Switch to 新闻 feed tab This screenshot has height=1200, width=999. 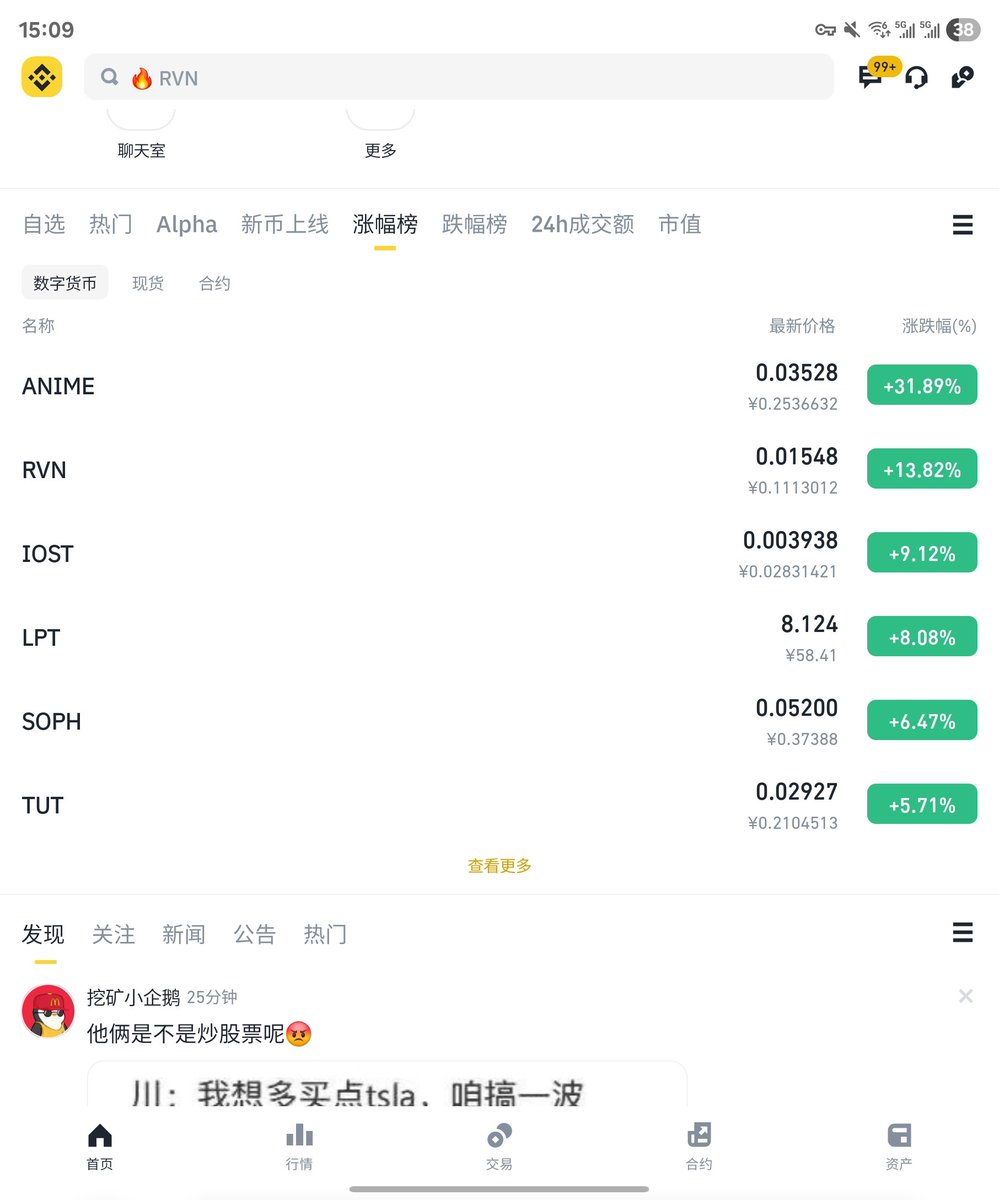(x=184, y=934)
